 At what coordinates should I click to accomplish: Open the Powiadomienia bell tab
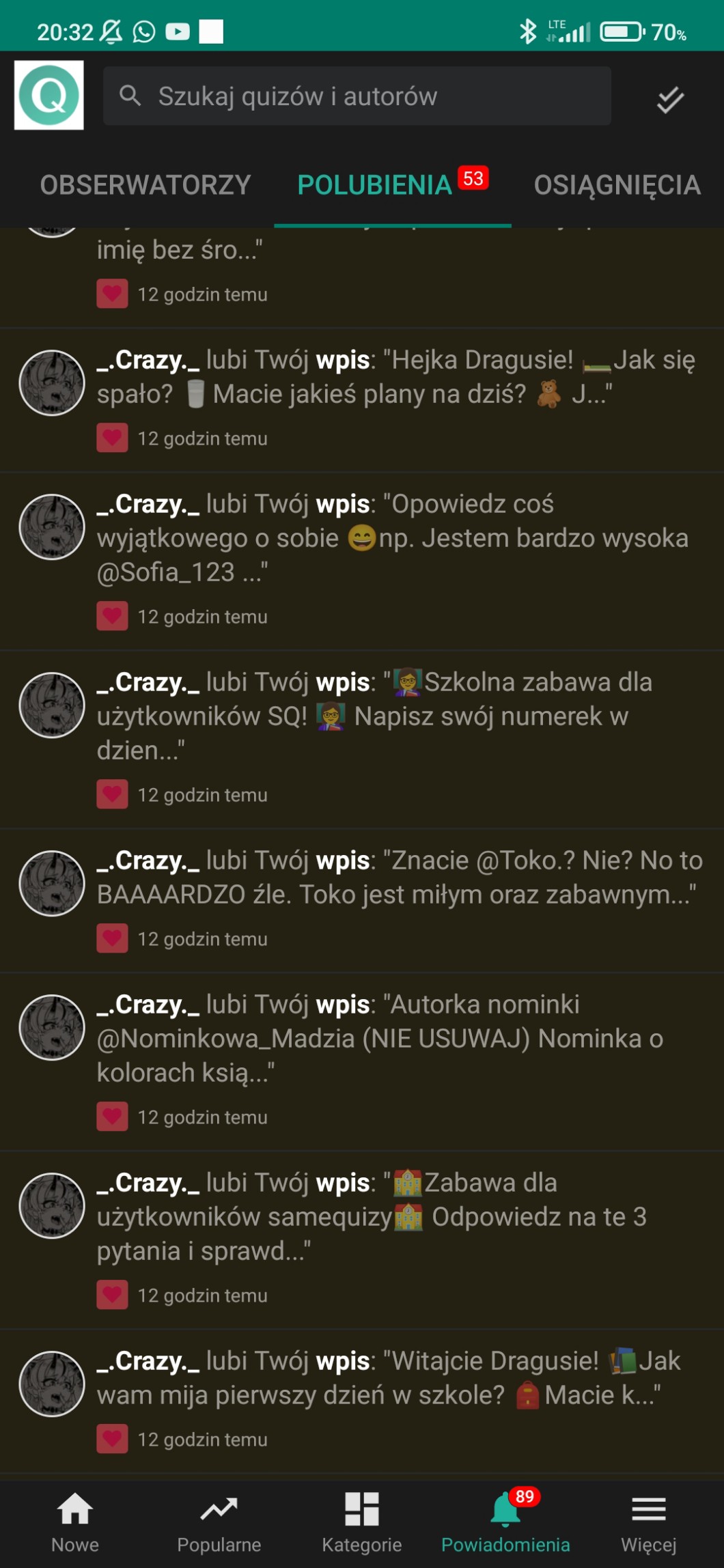pyautogui.click(x=505, y=1523)
